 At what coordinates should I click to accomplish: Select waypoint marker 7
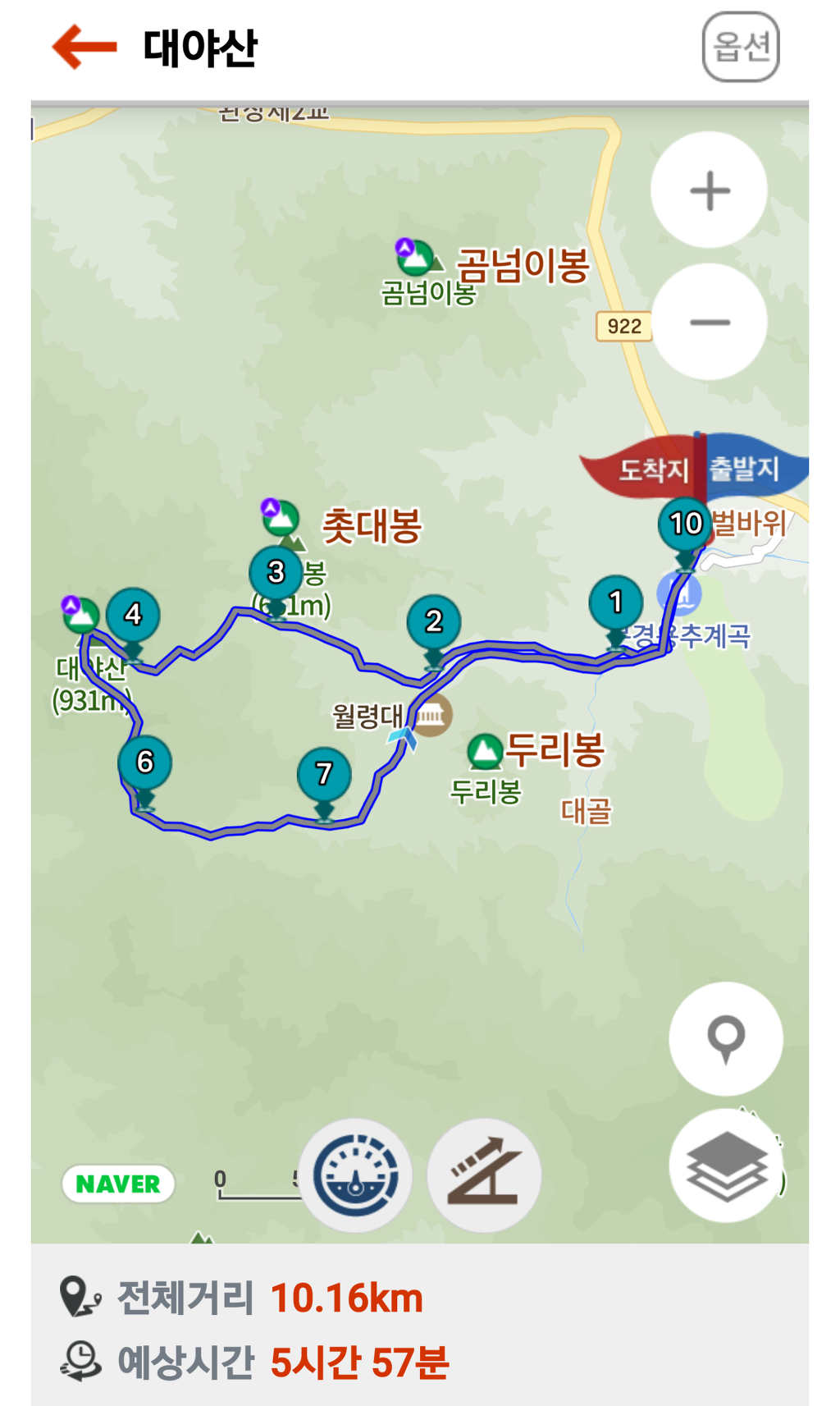pyautogui.click(x=324, y=774)
